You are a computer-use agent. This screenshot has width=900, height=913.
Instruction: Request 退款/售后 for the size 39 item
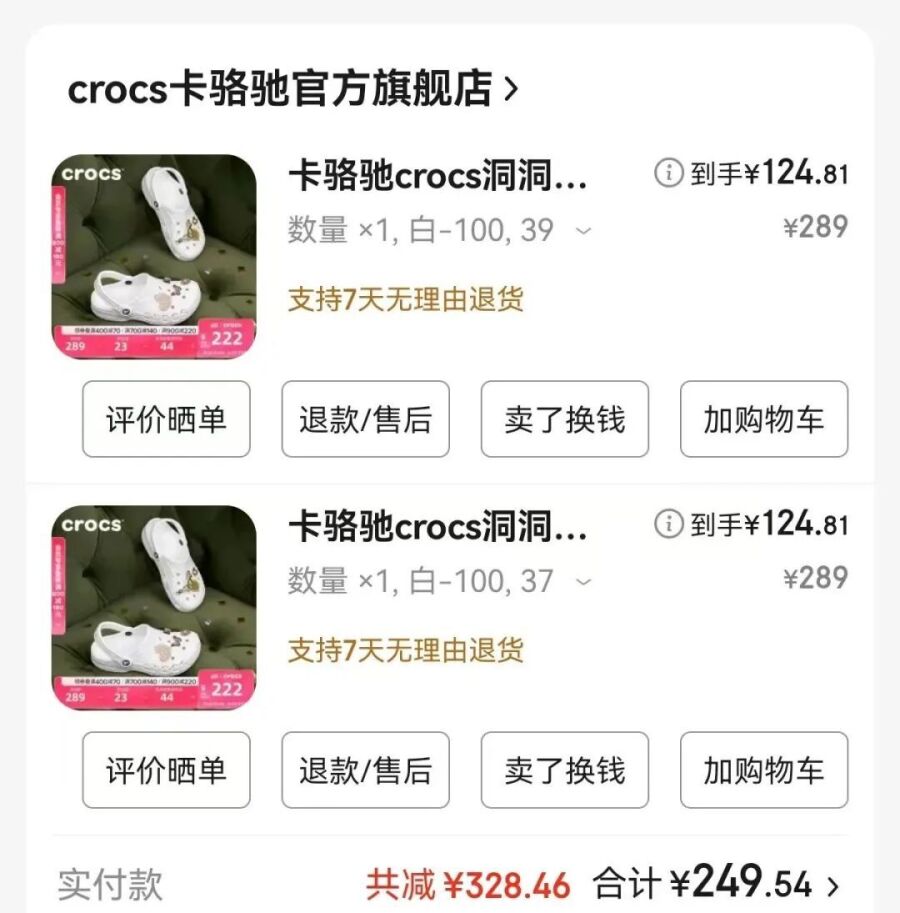(365, 419)
